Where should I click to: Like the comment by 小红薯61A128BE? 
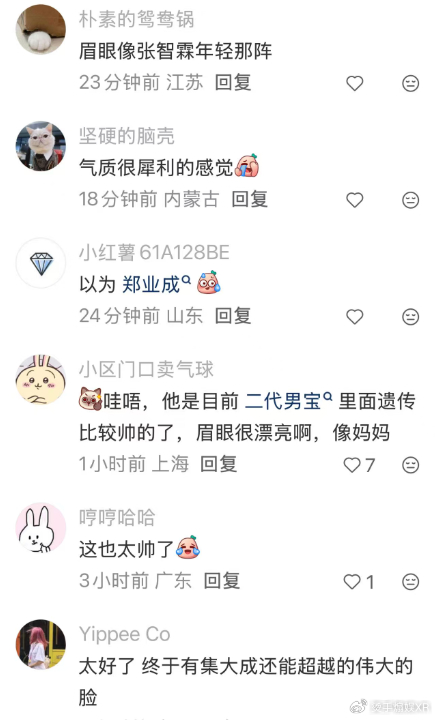coord(355,316)
